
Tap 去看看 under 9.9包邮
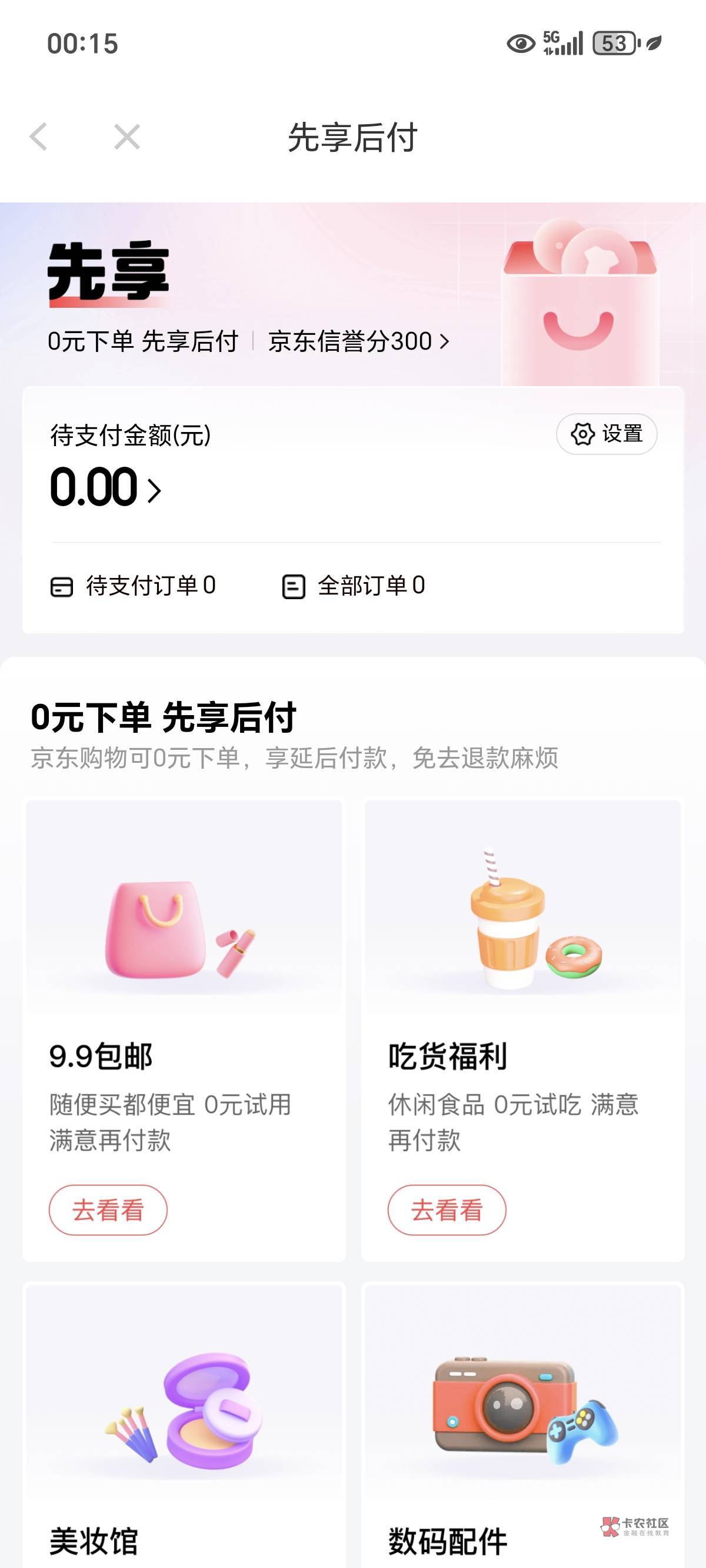[x=108, y=1210]
